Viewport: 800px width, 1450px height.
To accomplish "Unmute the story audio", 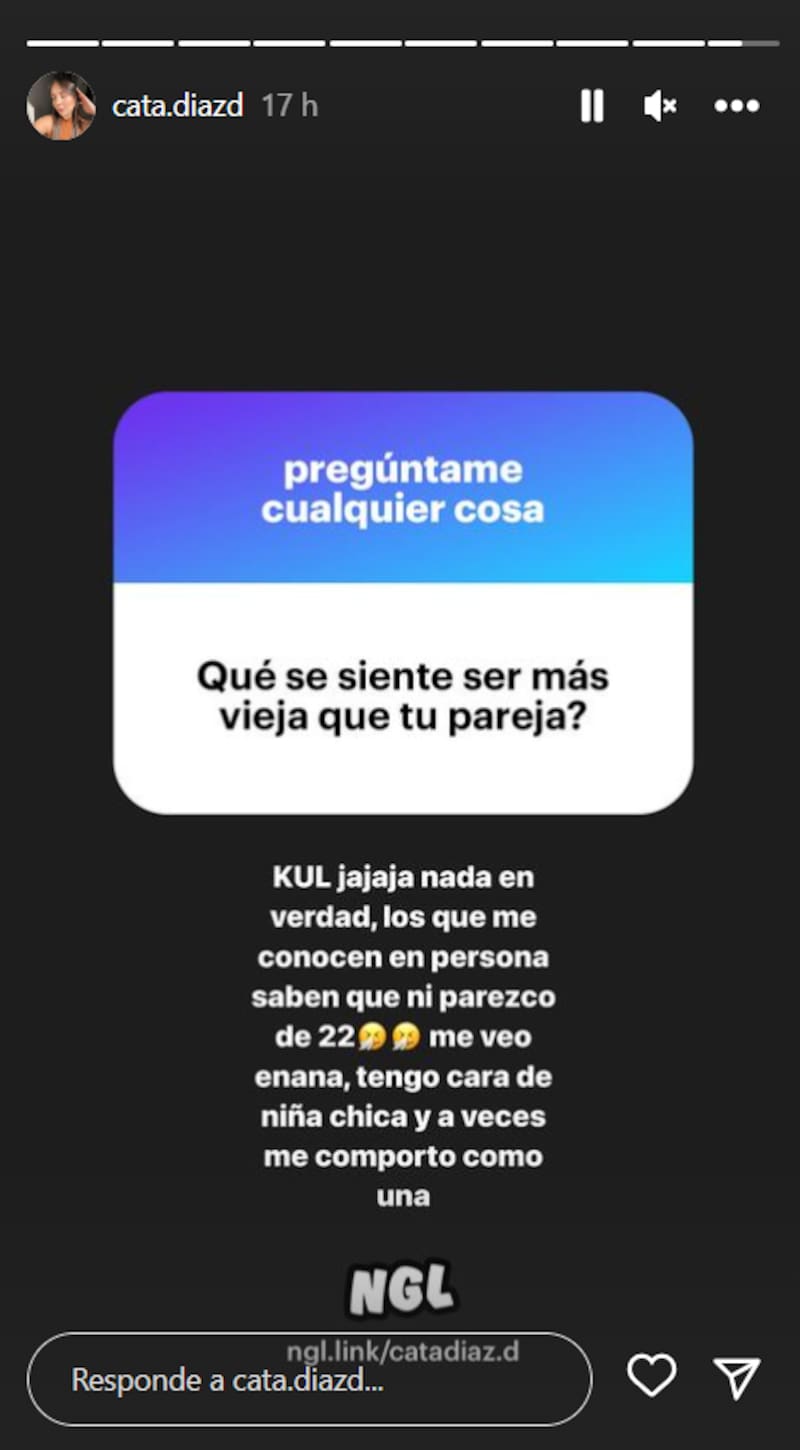I will [660, 106].
